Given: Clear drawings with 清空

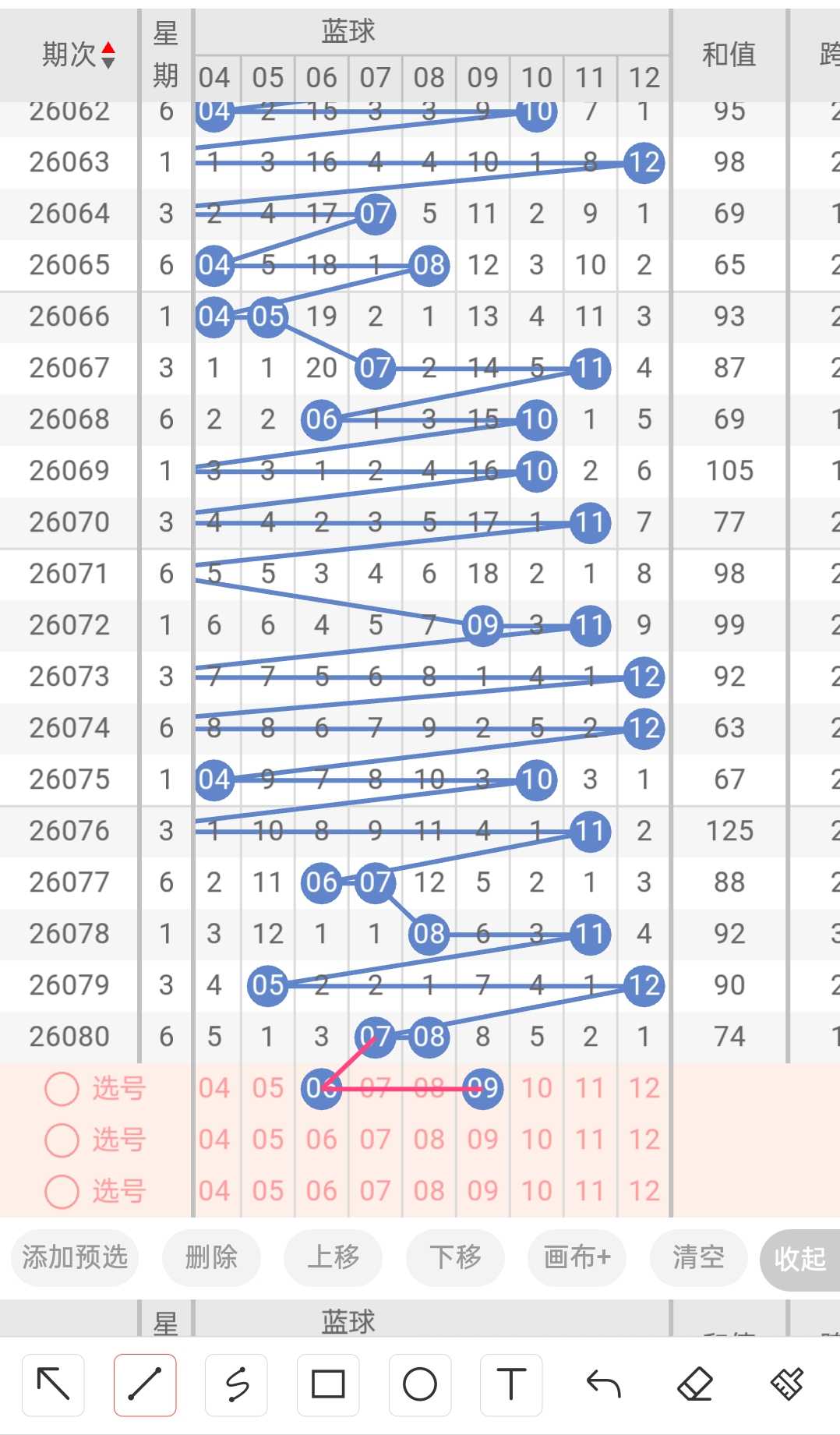Looking at the screenshot, I should [x=699, y=1257].
